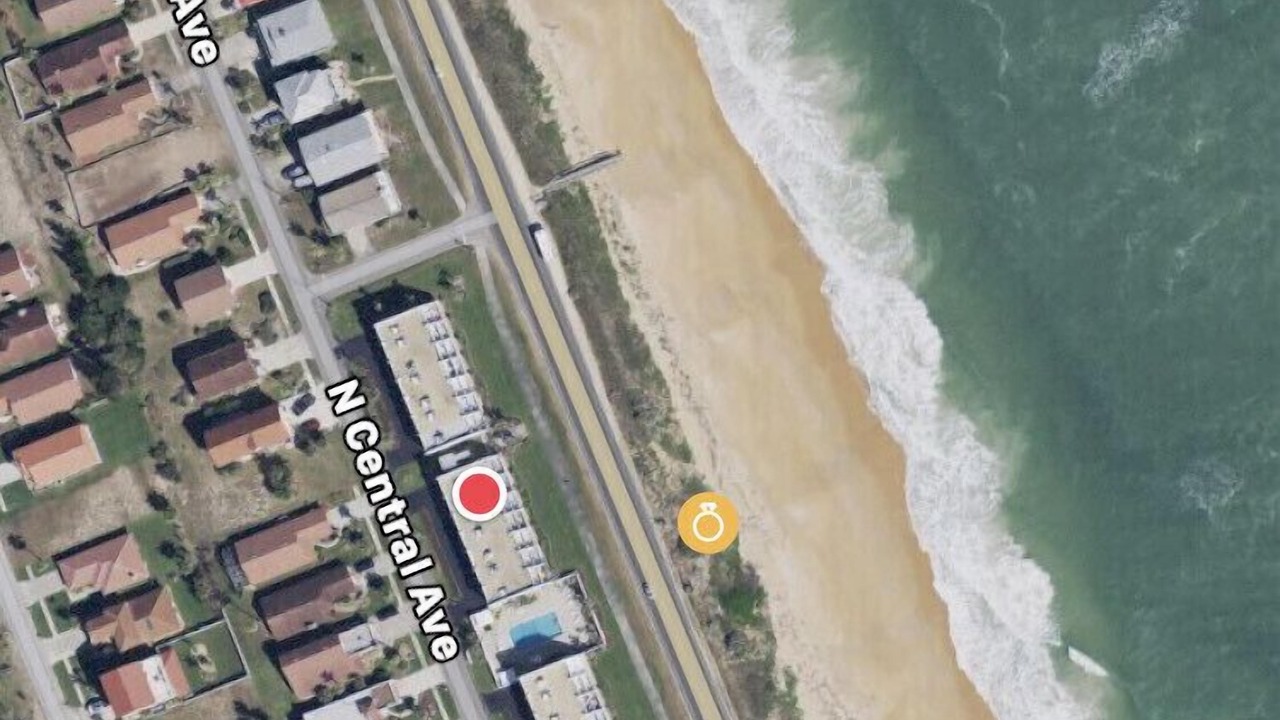
Task: Tap the red location marker
Action: tap(479, 494)
